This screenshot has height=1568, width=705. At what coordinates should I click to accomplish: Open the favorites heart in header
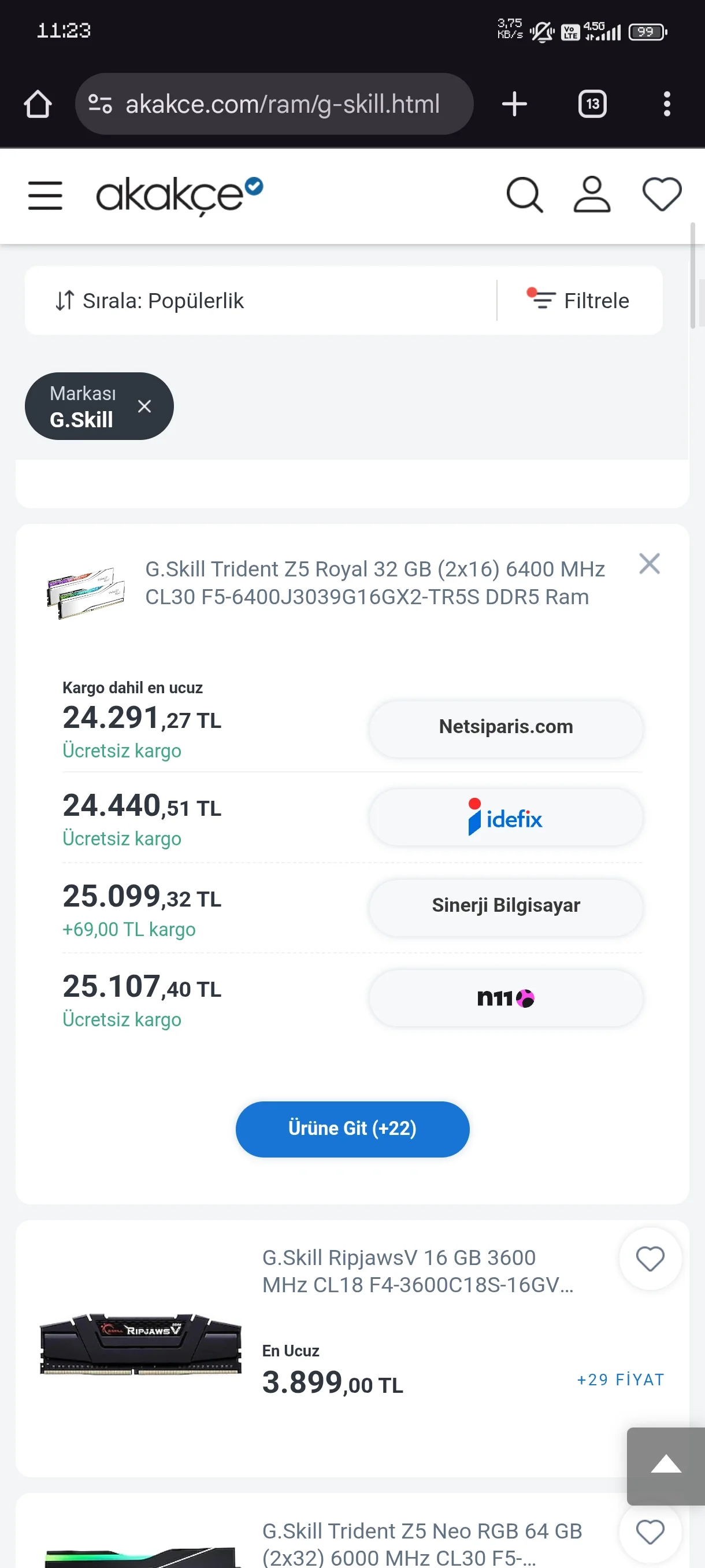[x=661, y=195]
